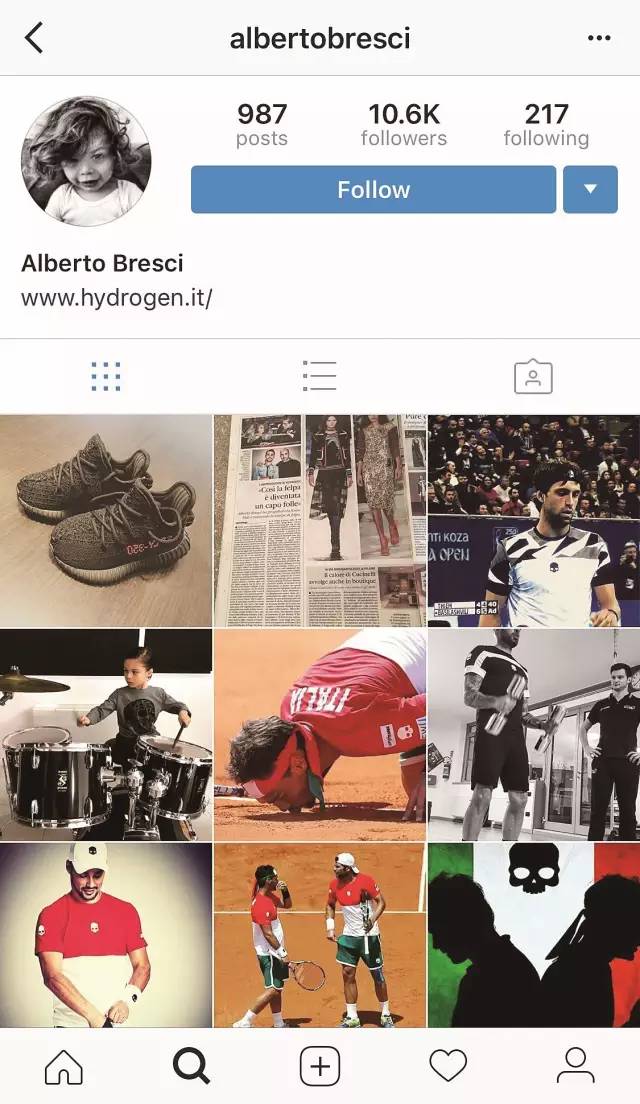Open the player kissing clay court post
Screen dimensions: 640x1104
[x=320, y=734]
